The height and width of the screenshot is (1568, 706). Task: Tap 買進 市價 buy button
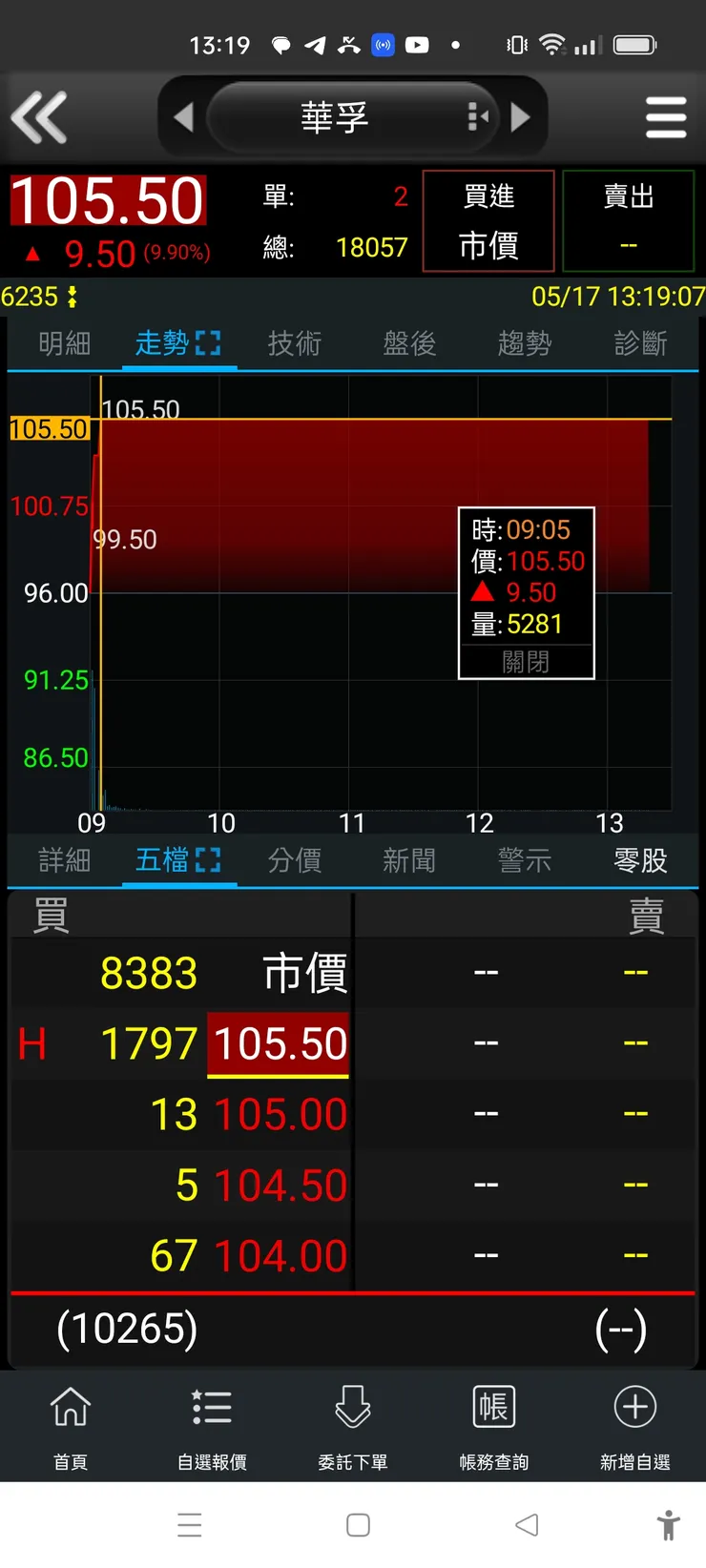point(488,221)
